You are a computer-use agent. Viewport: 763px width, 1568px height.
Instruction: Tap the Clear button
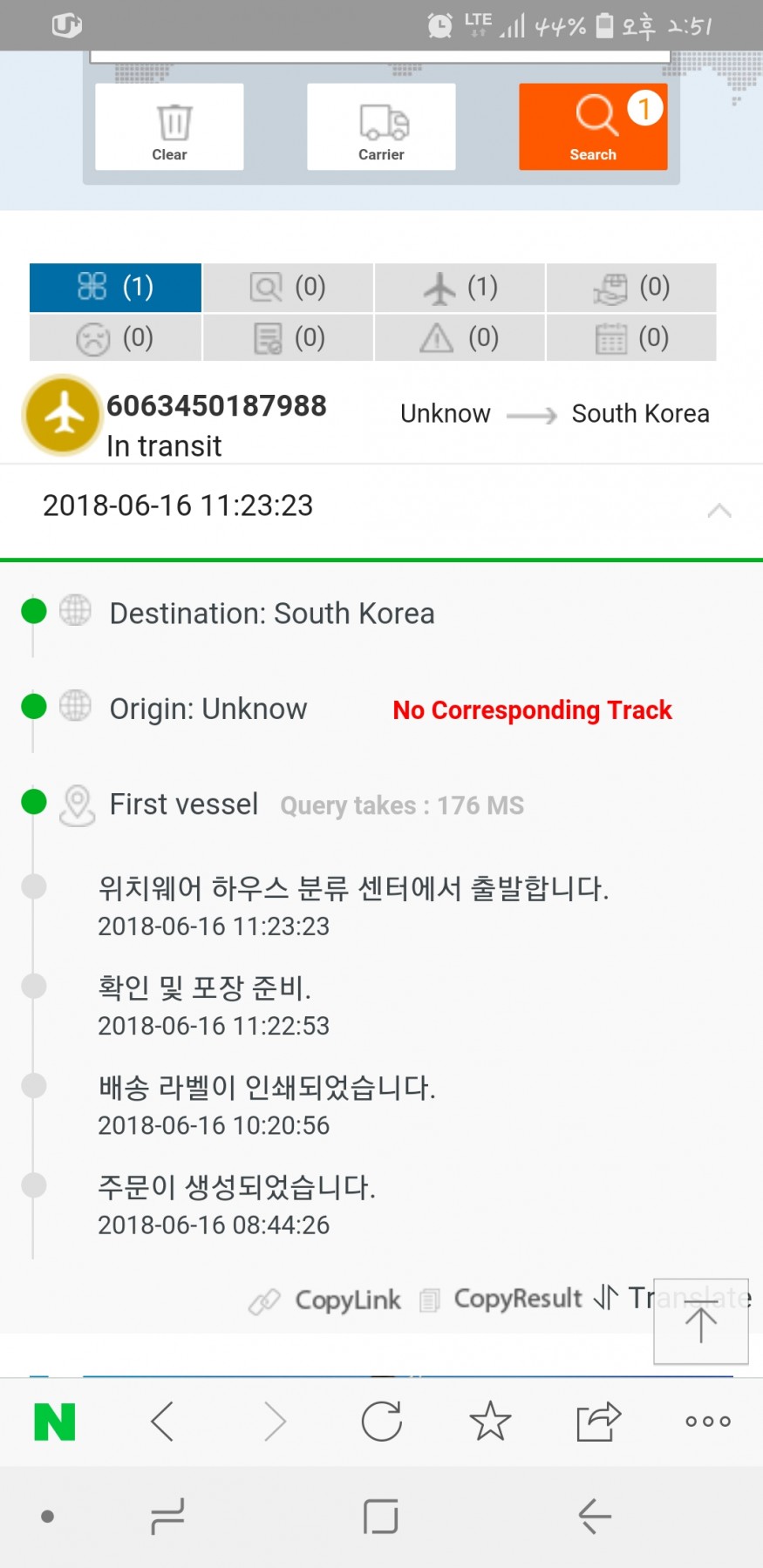coord(169,127)
